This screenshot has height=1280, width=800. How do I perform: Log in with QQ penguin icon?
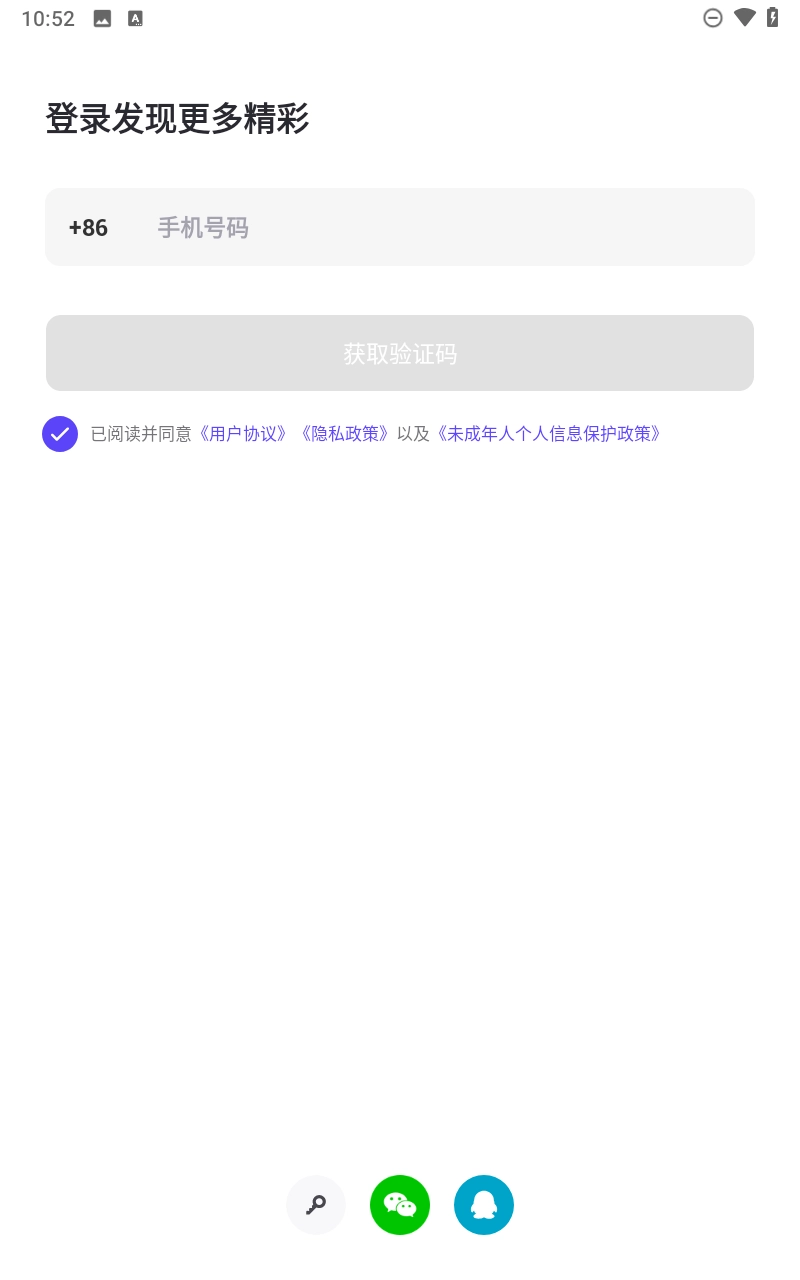pyautogui.click(x=484, y=1205)
